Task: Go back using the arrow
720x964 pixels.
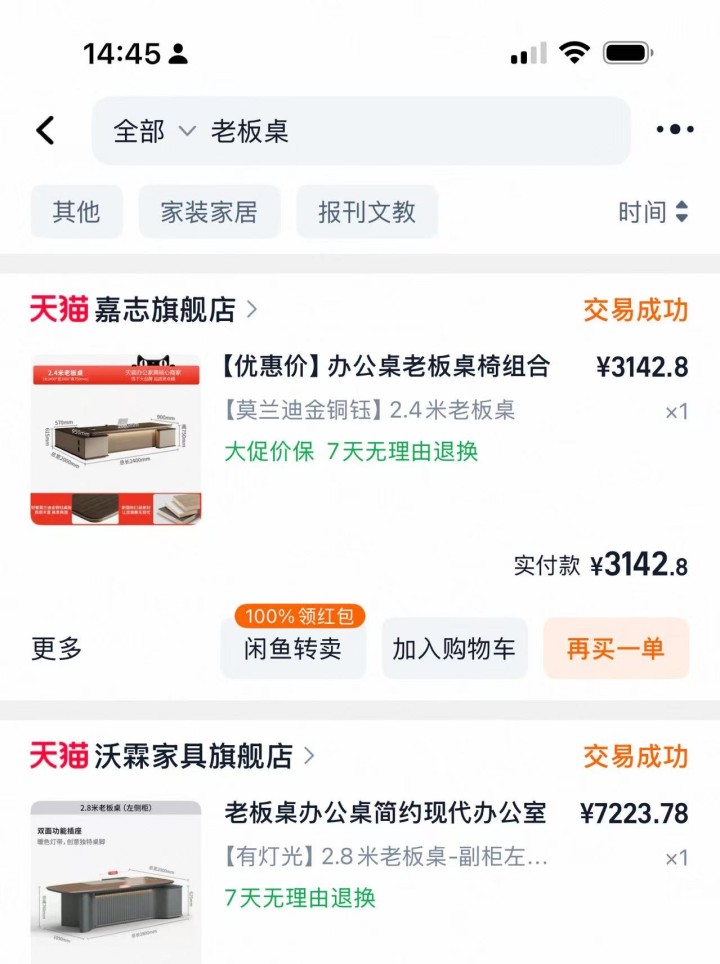Action: point(45,130)
